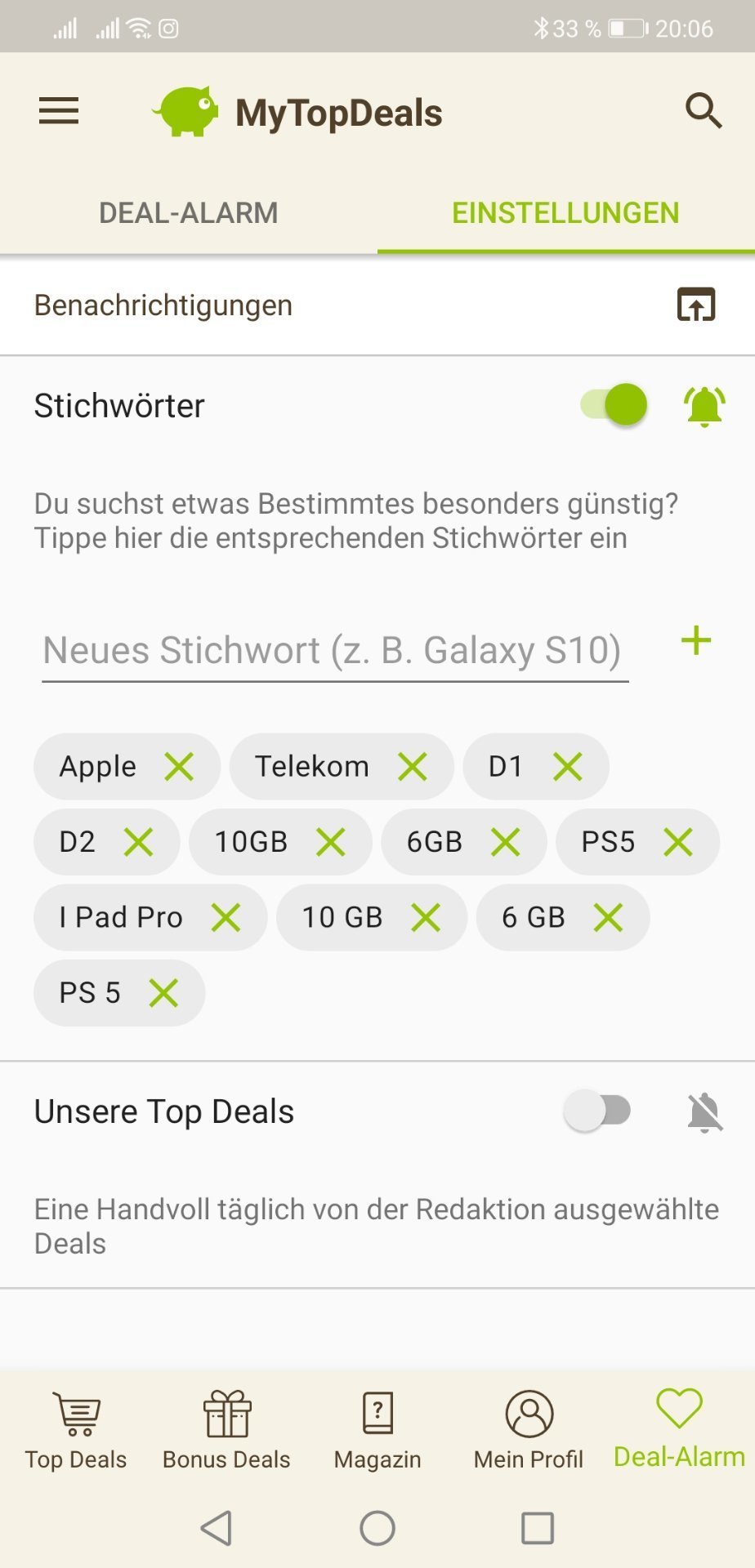The image size is (755, 1568).
Task: Remove the PS5 keyword chip
Action: (678, 842)
